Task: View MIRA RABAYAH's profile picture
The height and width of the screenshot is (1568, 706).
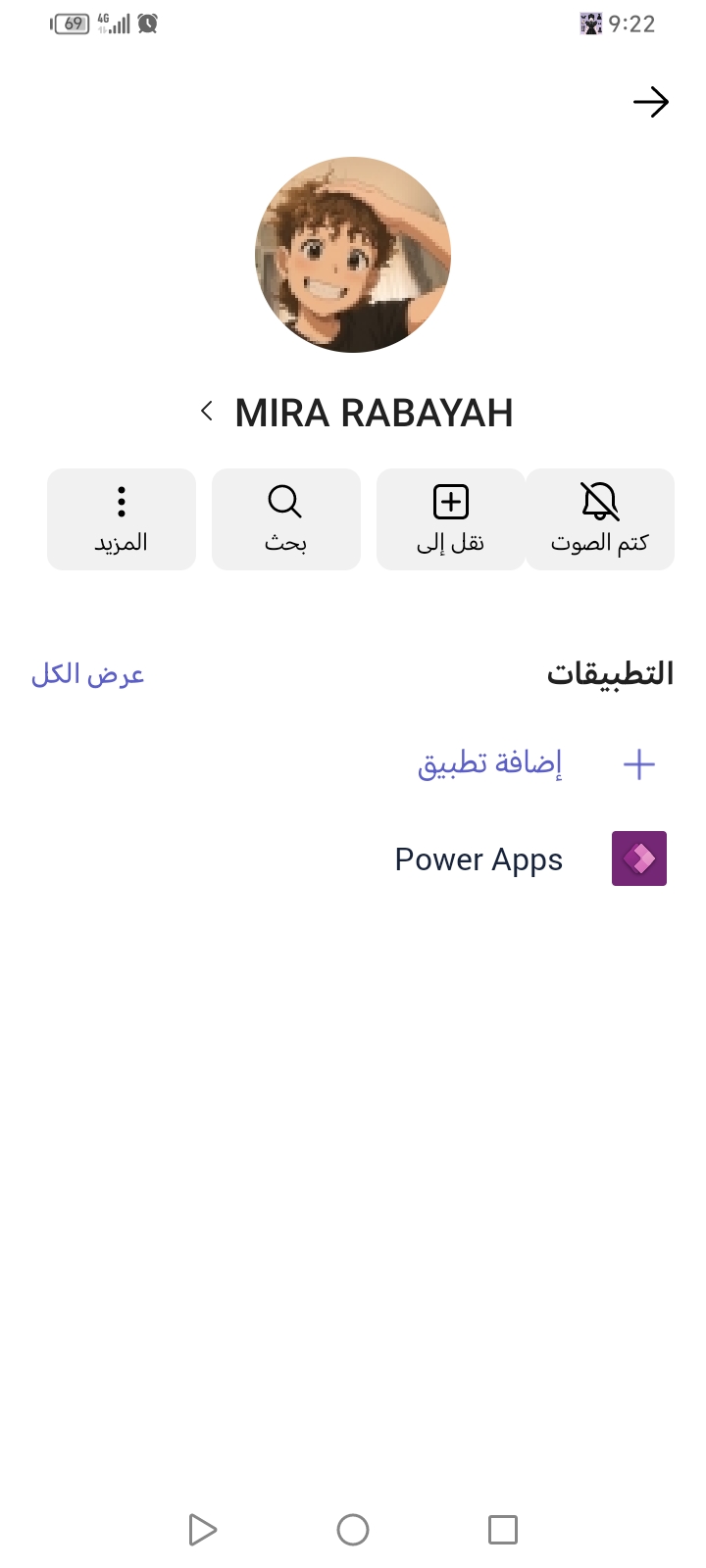Action: 353,255
